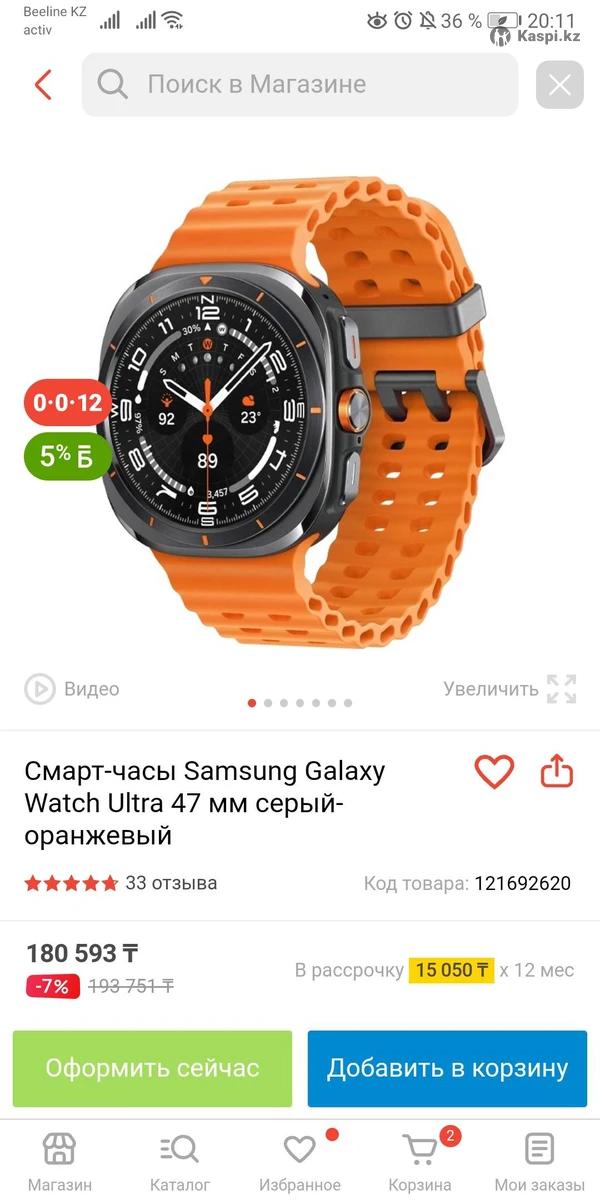Image resolution: width=600 pixels, height=1200 pixels.
Task: Tap 'Оформить сейчас' to checkout now
Action: [152, 1068]
